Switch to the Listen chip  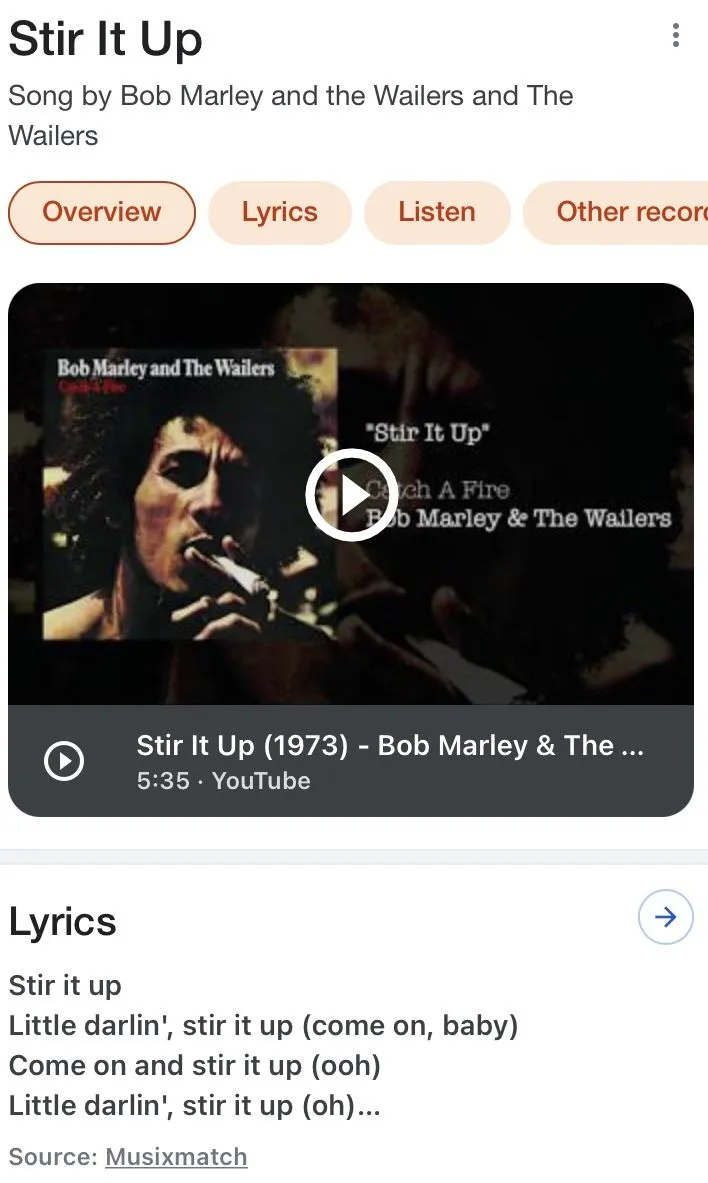coord(436,212)
